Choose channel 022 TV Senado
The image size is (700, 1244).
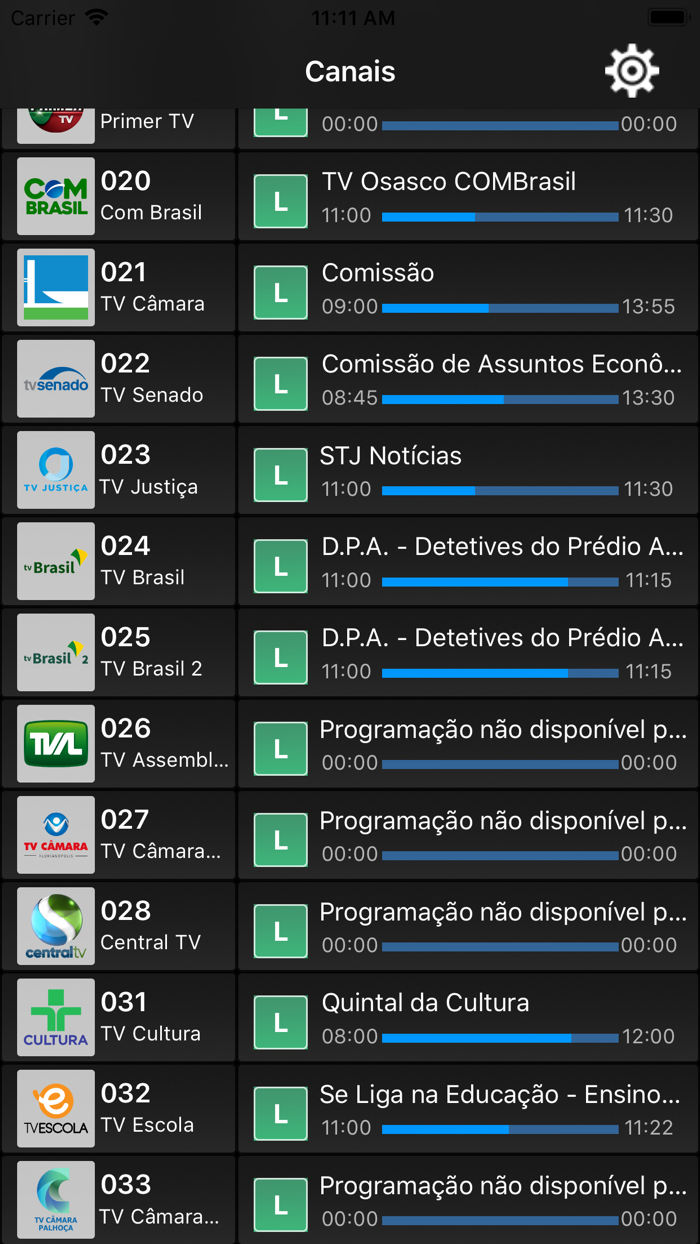119,378
